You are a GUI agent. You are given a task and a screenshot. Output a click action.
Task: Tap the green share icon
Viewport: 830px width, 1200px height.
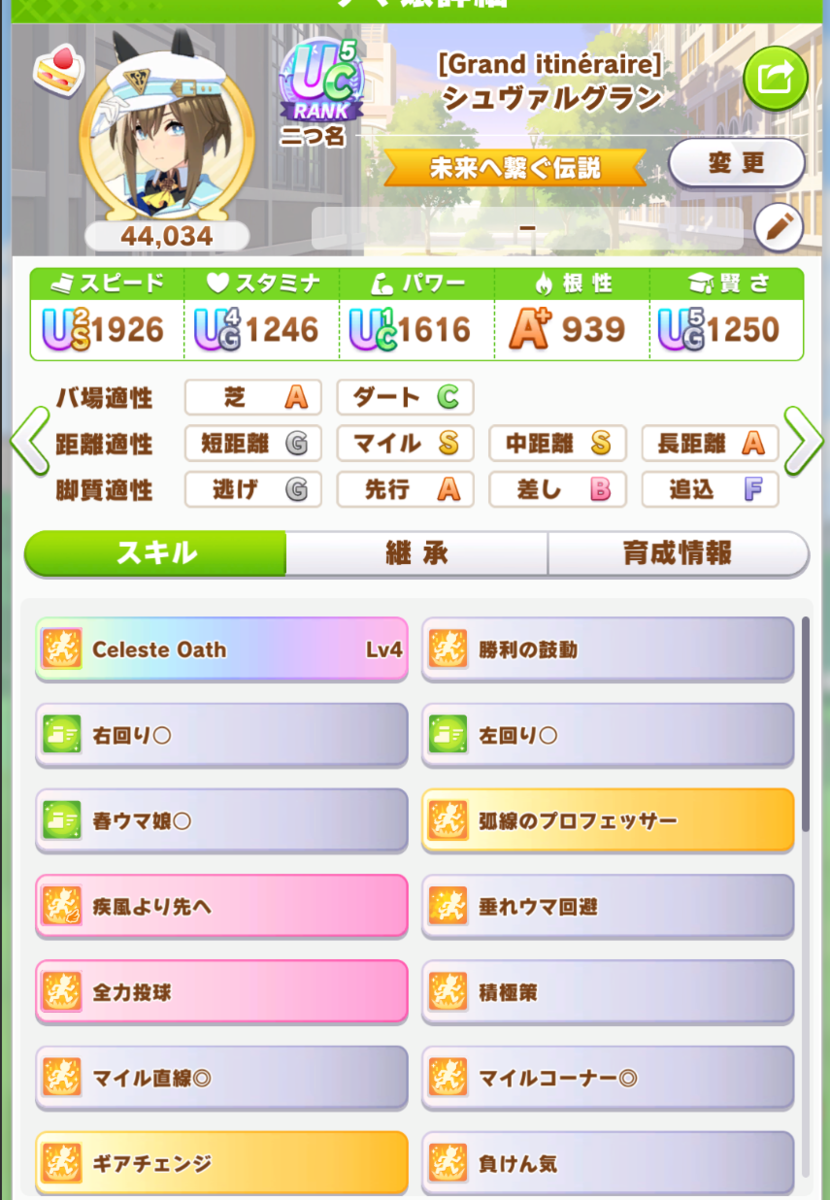tap(775, 78)
